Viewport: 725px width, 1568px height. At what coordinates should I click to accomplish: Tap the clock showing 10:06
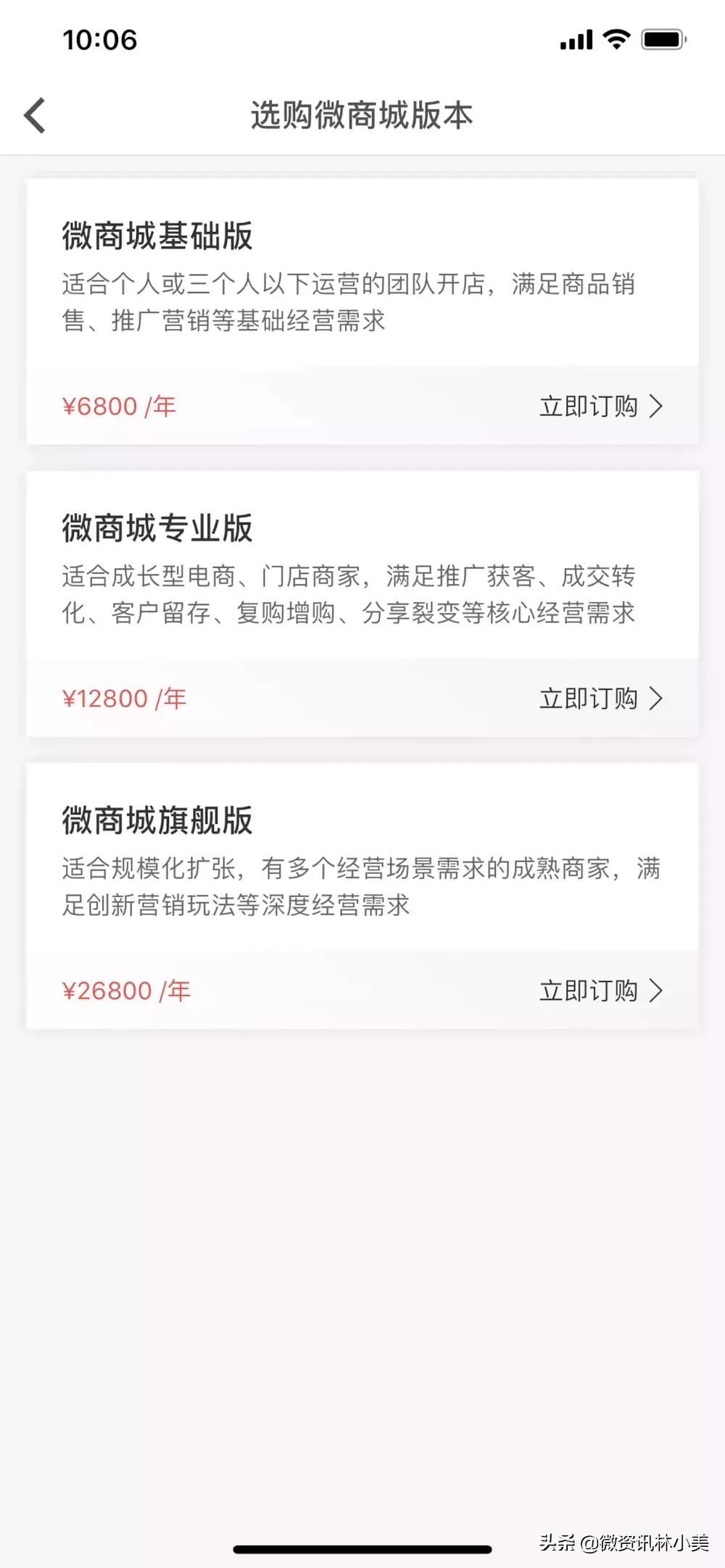(98, 41)
